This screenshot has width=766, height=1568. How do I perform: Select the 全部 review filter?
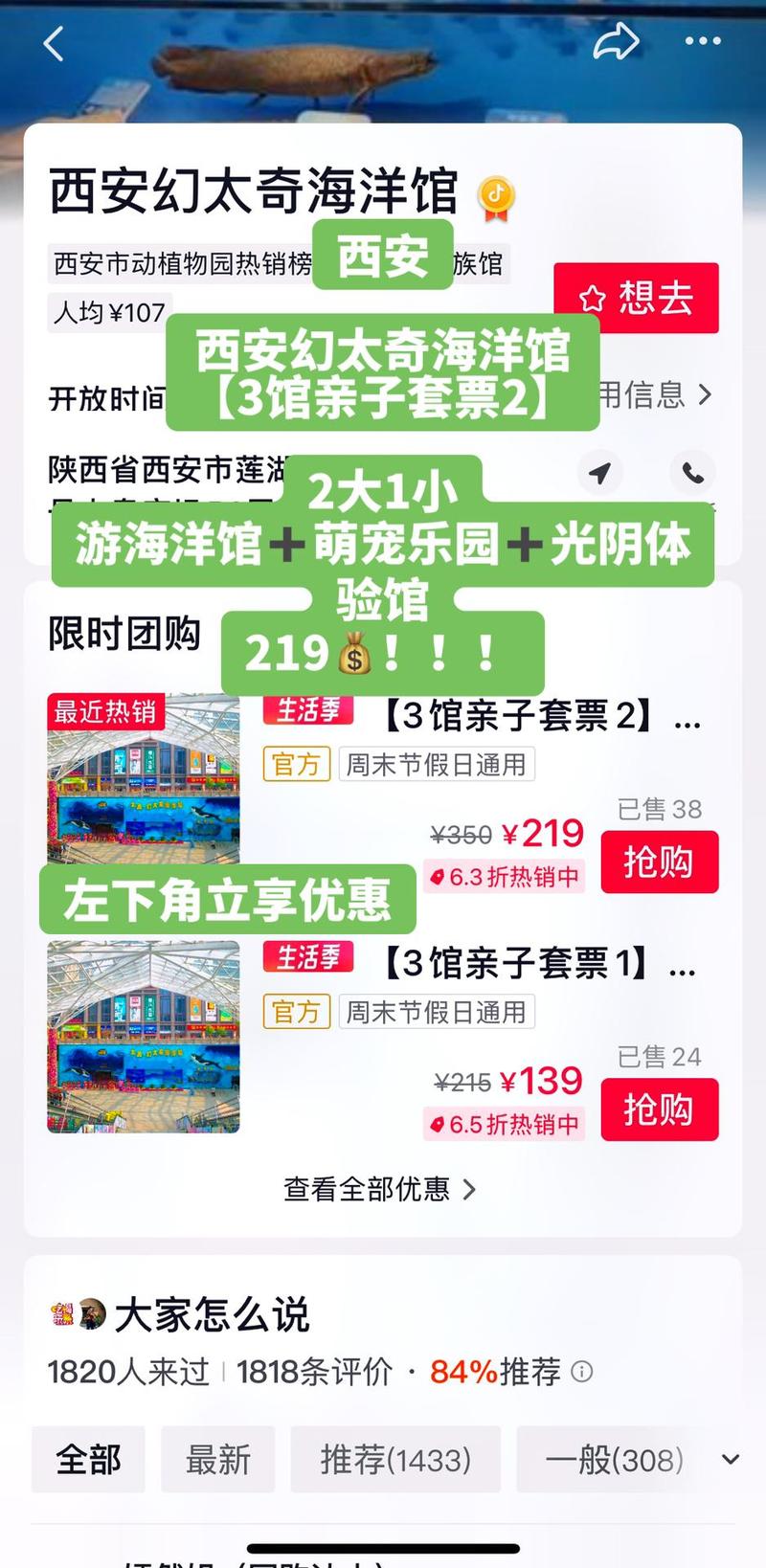pyautogui.click(x=88, y=1459)
